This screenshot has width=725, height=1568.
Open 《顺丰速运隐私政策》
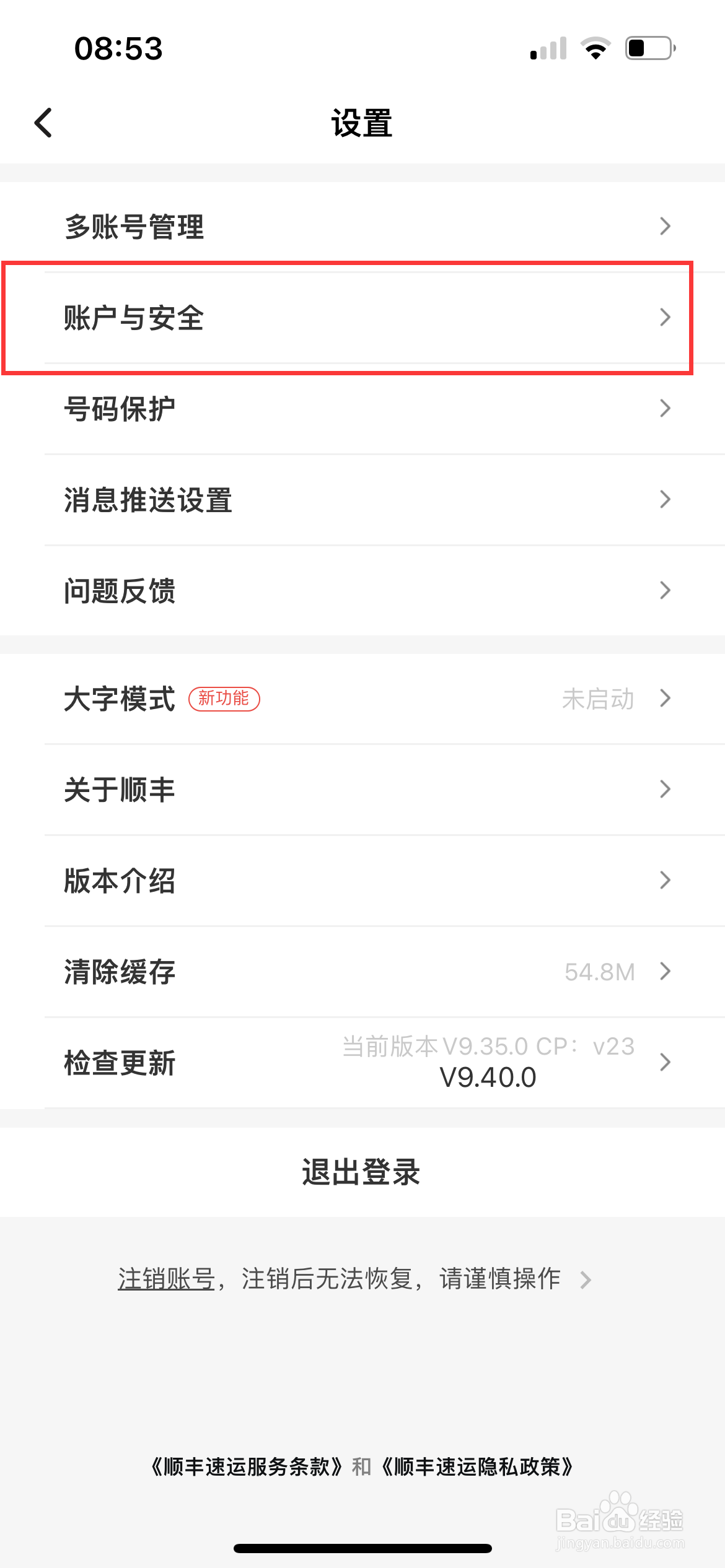pos(477,1466)
